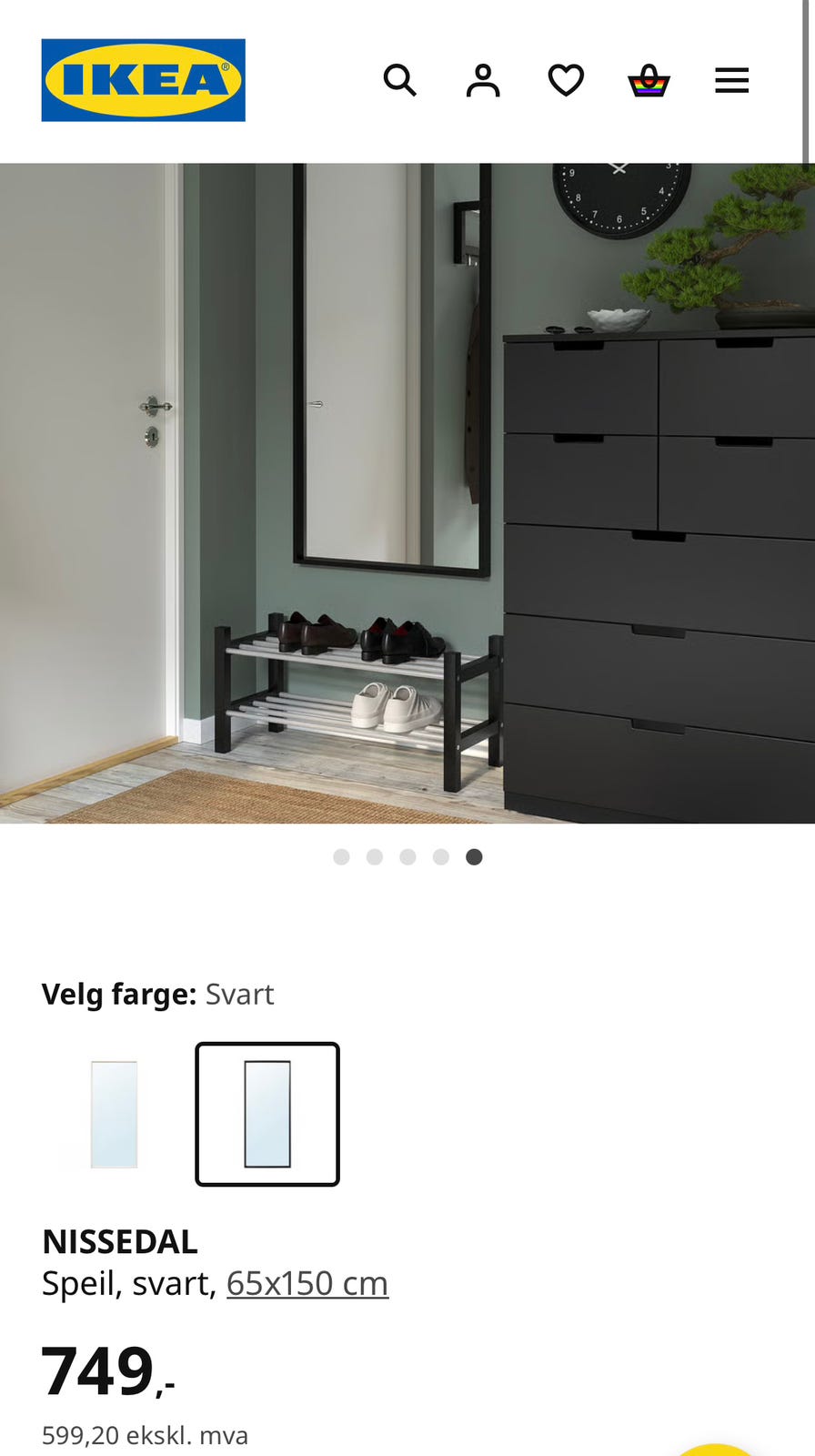The height and width of the screenshot is (1456, 815).
Task: Select the second carousel image dot
Action: coord(374,855)
